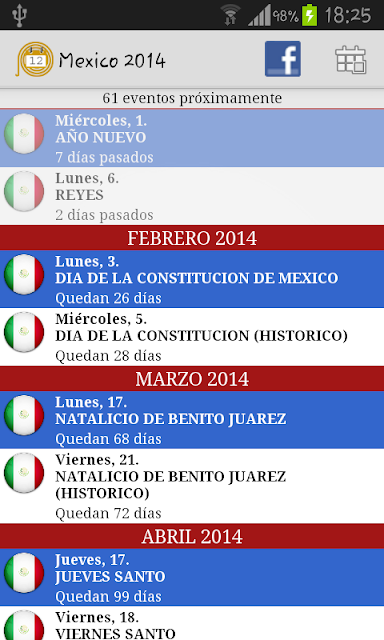The width and height of the screenshot is (384, 640).
Task: Open DIA DE LA CONSTITUCION DE MEXICO
Action: point(192,279)
